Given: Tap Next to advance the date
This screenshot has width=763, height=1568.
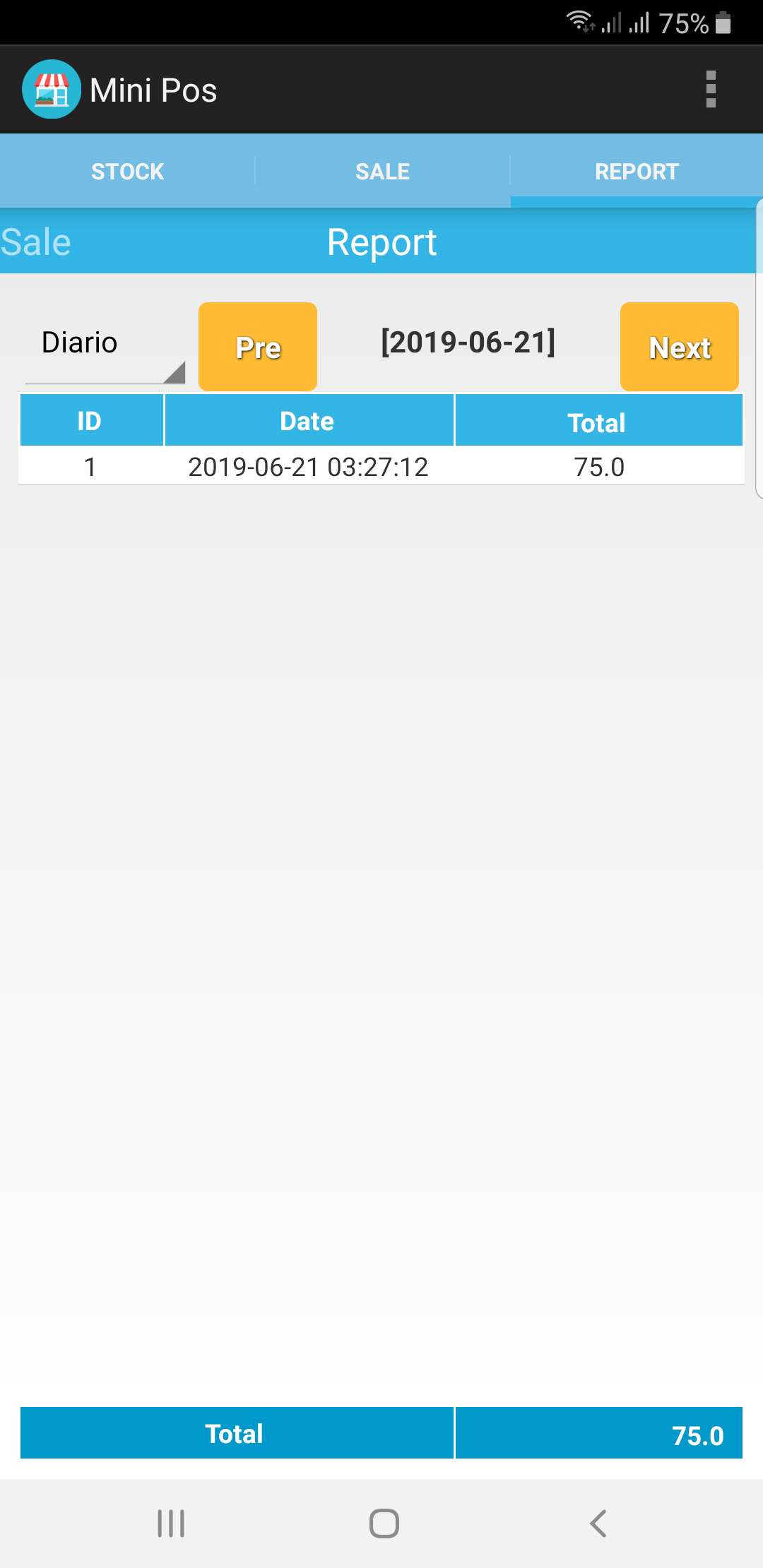Looking at the screenshot, I should click(x=679, y=347).
